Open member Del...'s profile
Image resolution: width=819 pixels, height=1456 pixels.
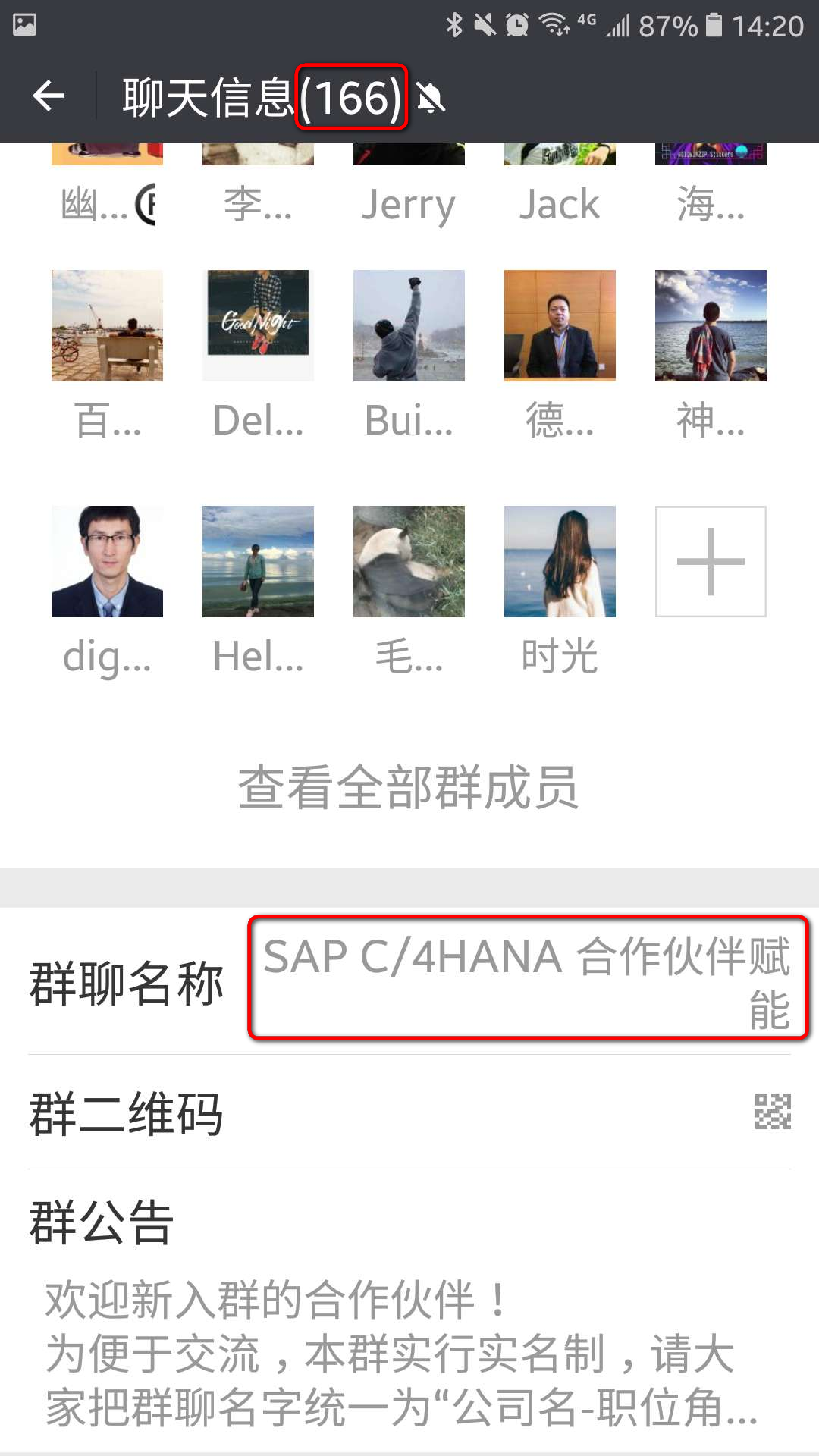[x=258, y=326]
